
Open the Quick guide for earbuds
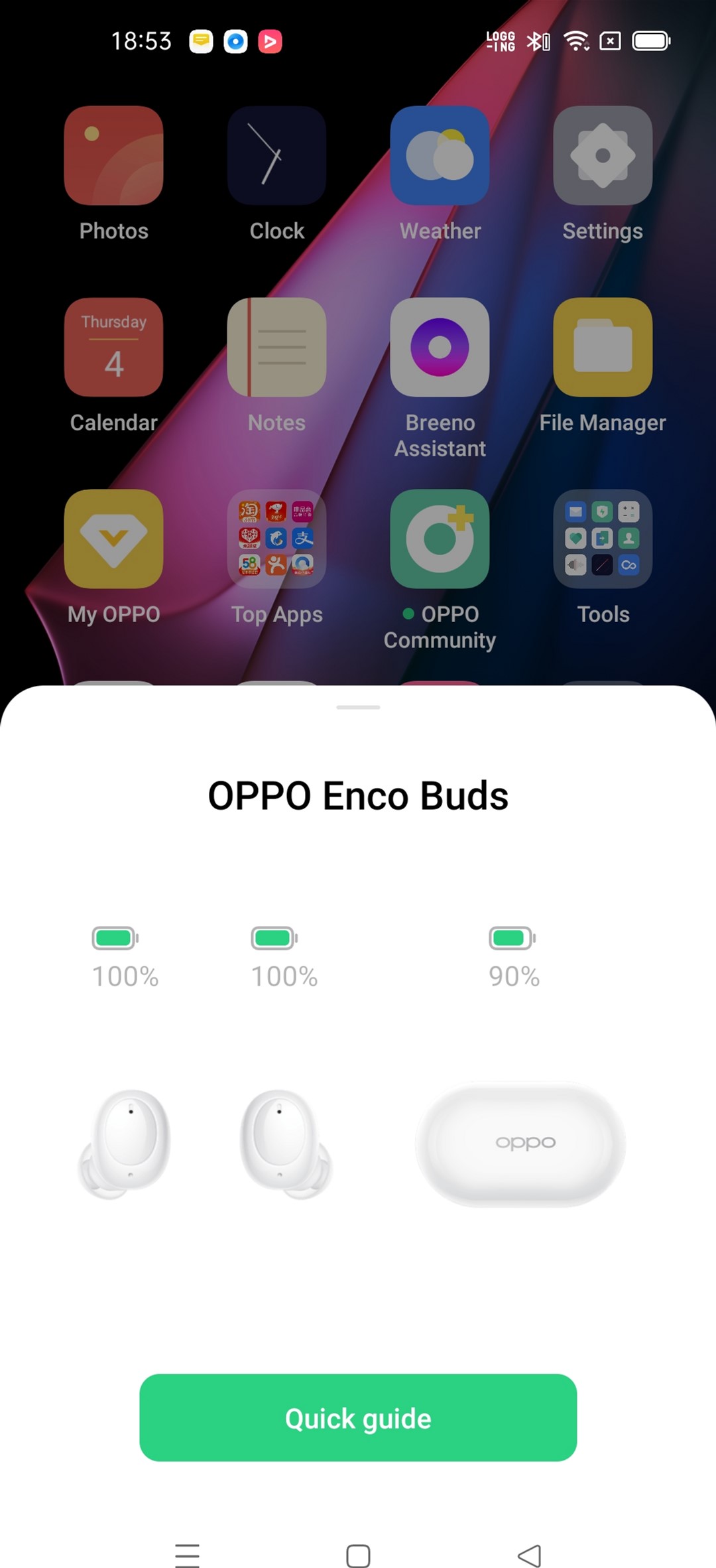coord(358,1418)
